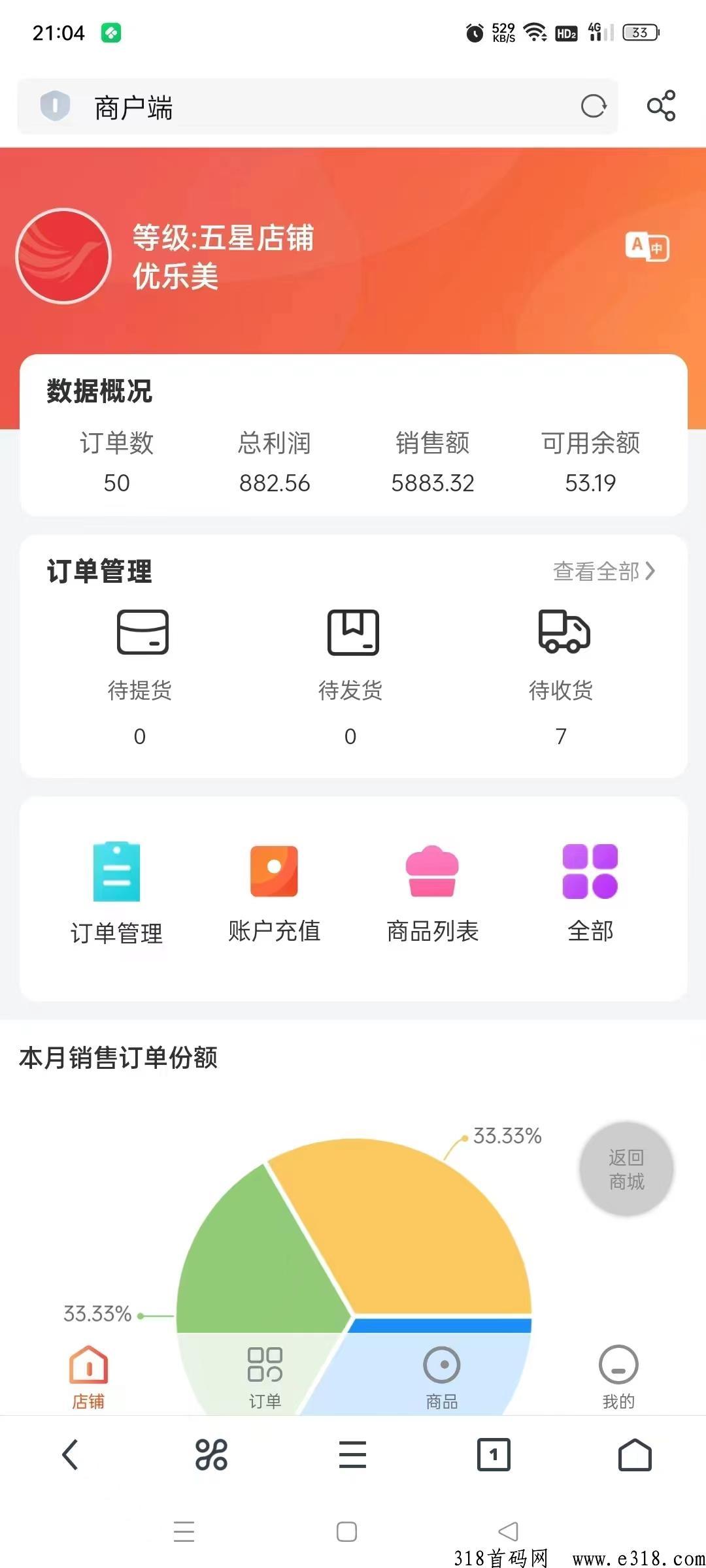This screenshot has width=706, height=1568.
Task: Open the 商户端 address bar
Action: (x=318, y=106)
